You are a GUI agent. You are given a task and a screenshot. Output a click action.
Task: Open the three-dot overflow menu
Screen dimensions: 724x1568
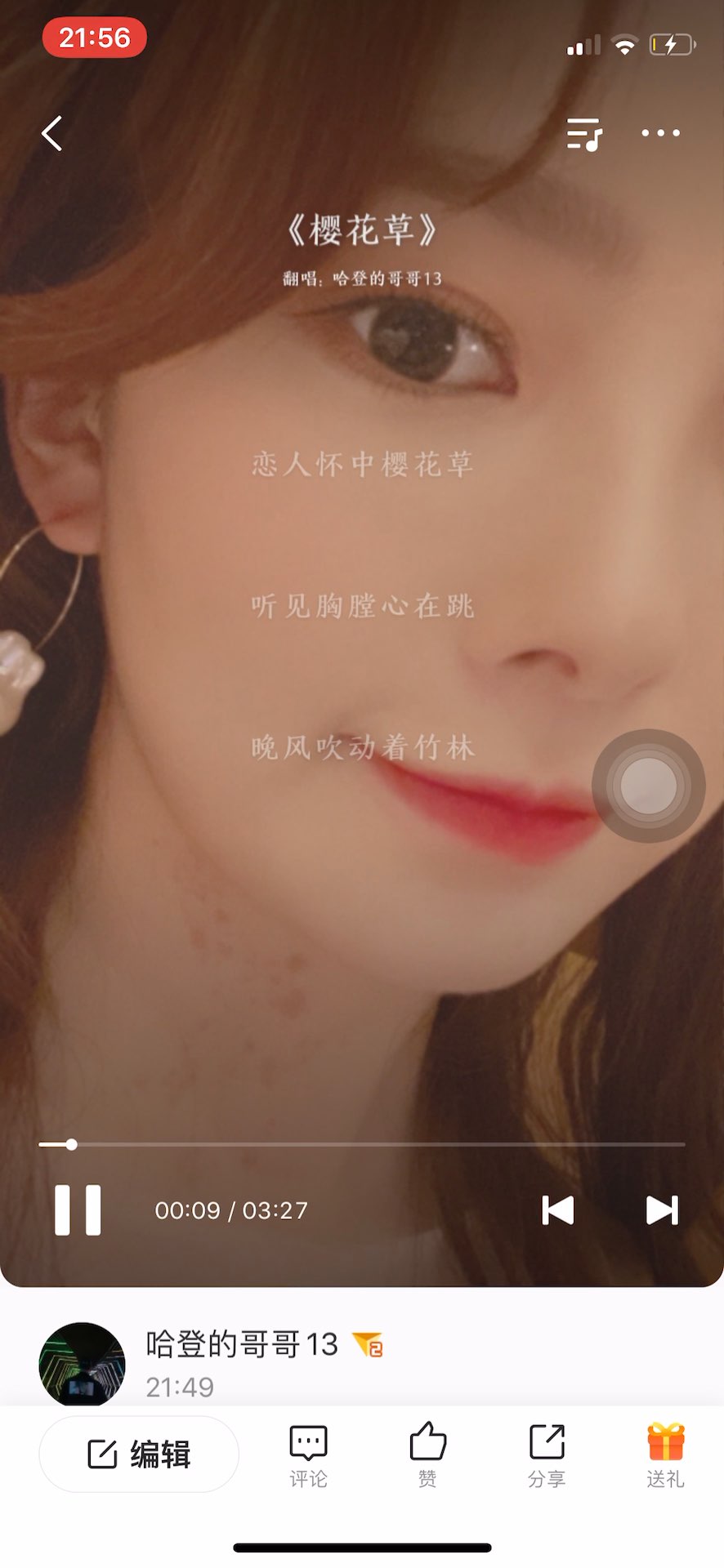pos(660,133)
